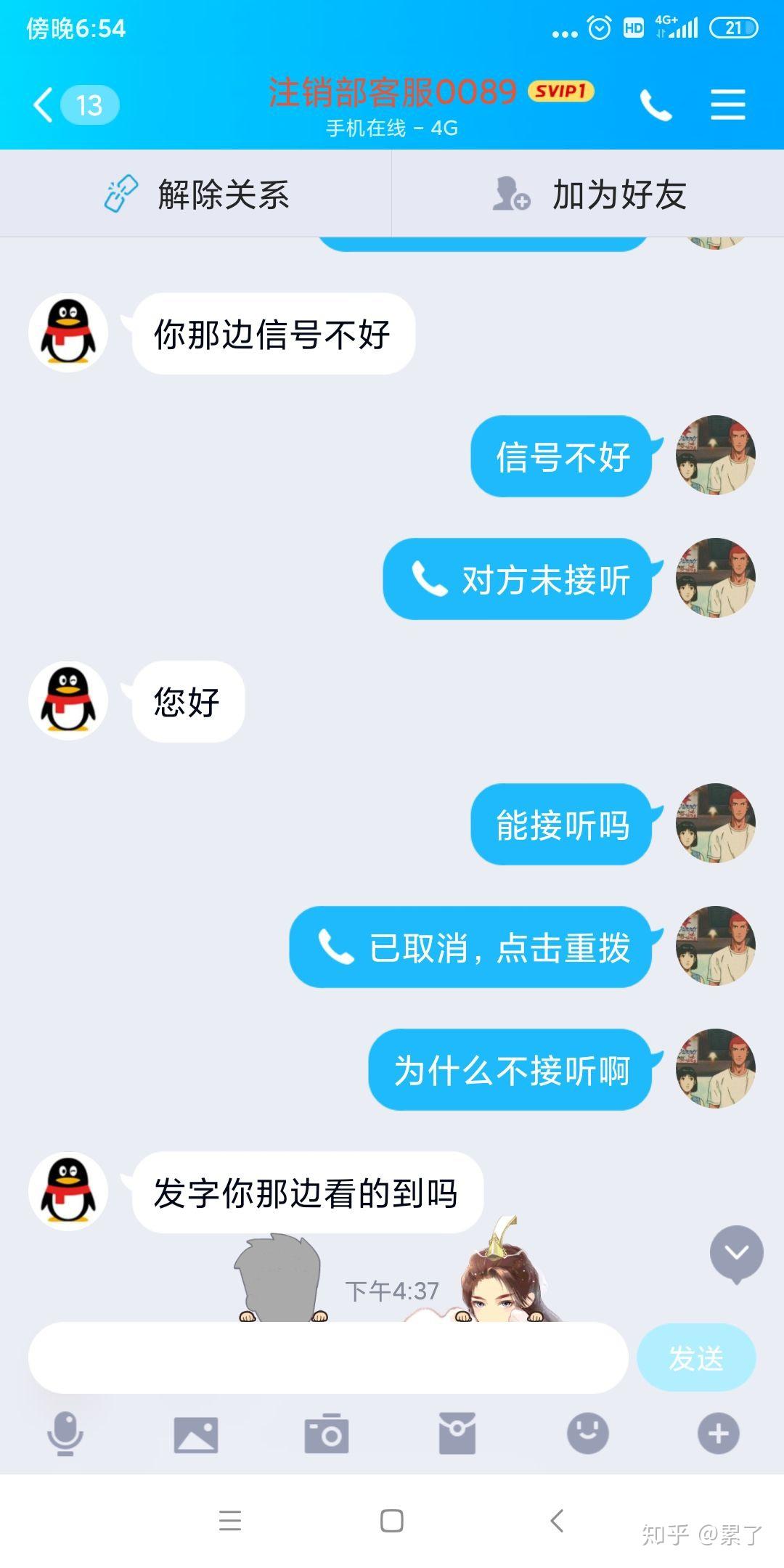Image resolution: width=784 pixels, height=1568 pixels.
Task: Tap the system home button
Action: pos(392,1521)
